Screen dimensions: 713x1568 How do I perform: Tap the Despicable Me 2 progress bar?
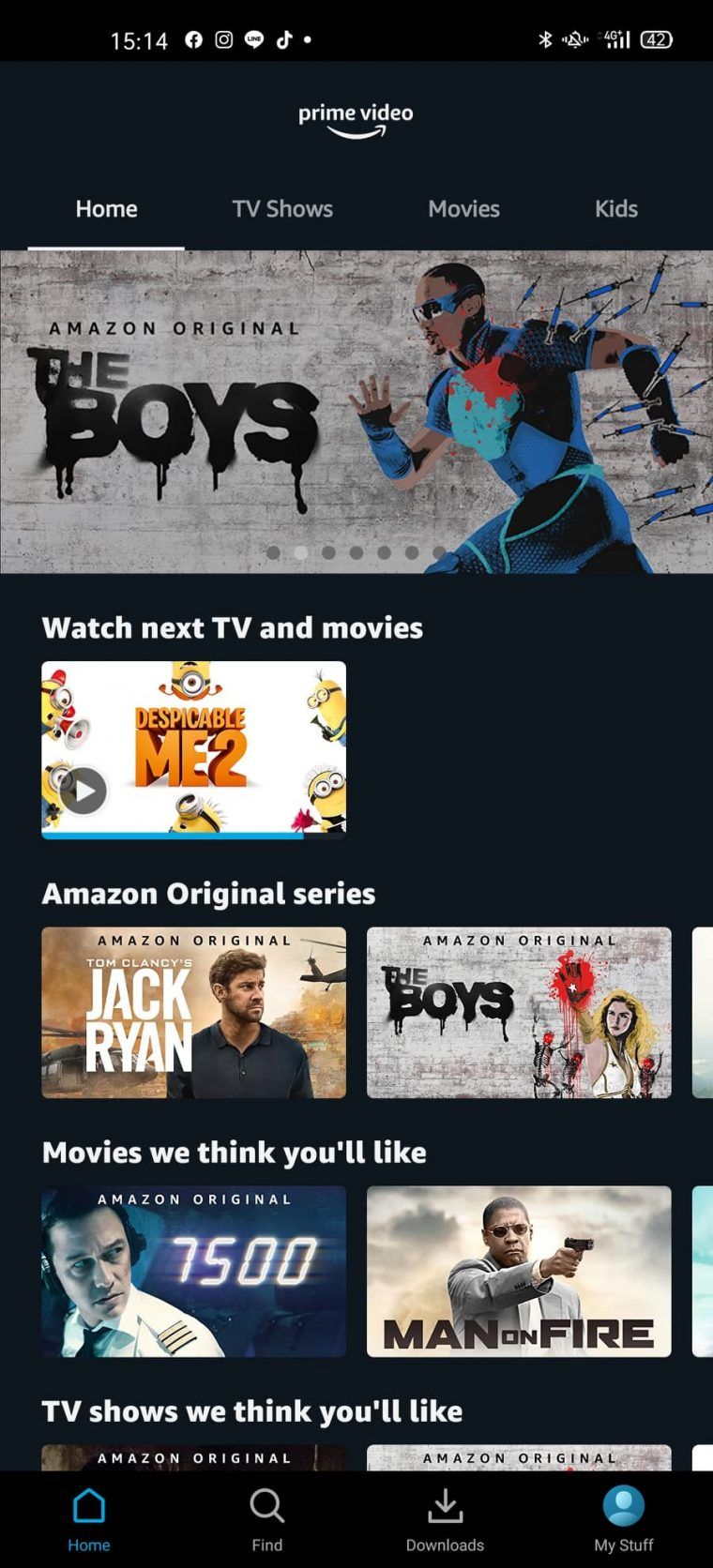(193, 831)
